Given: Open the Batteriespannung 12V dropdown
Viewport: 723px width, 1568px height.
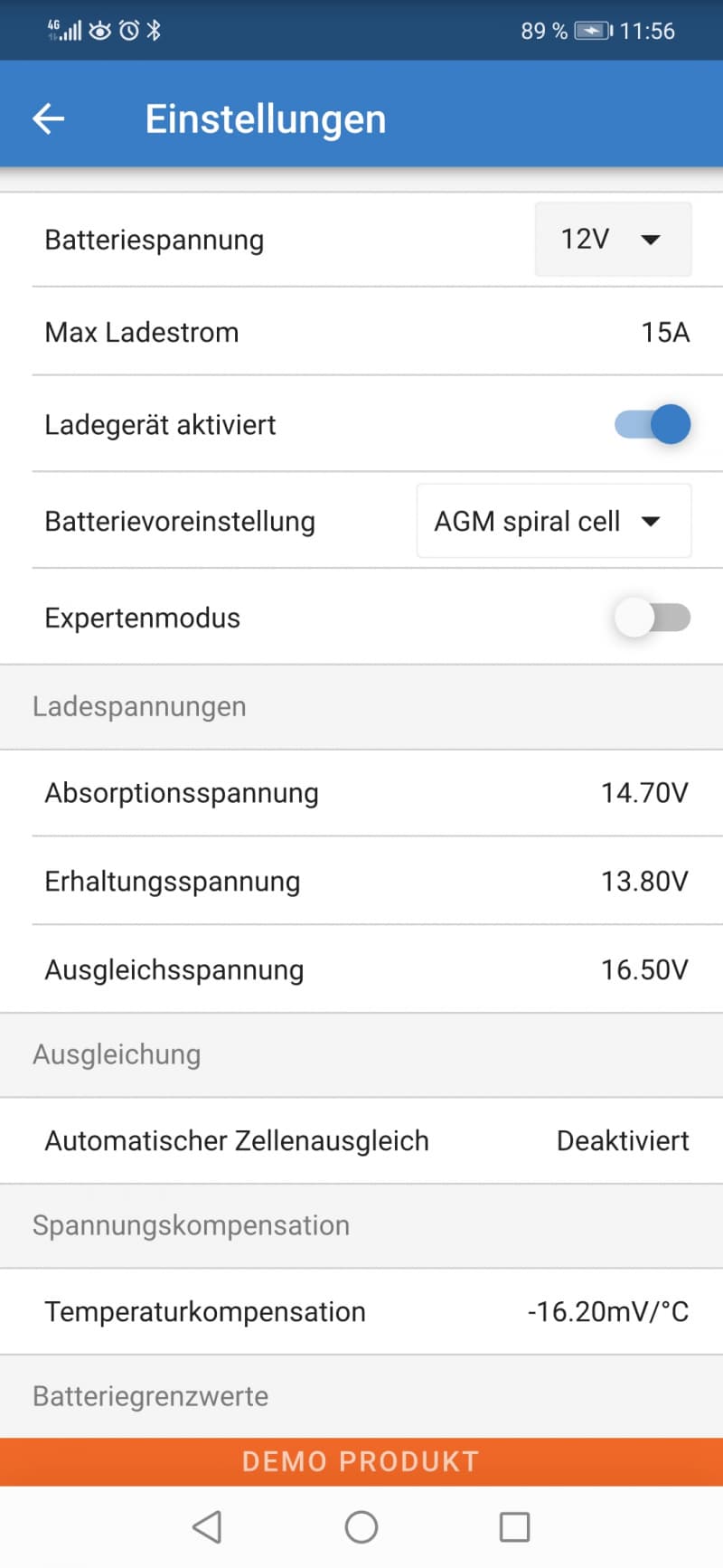Looking at the screenshot, I should (x=613, y=240).
